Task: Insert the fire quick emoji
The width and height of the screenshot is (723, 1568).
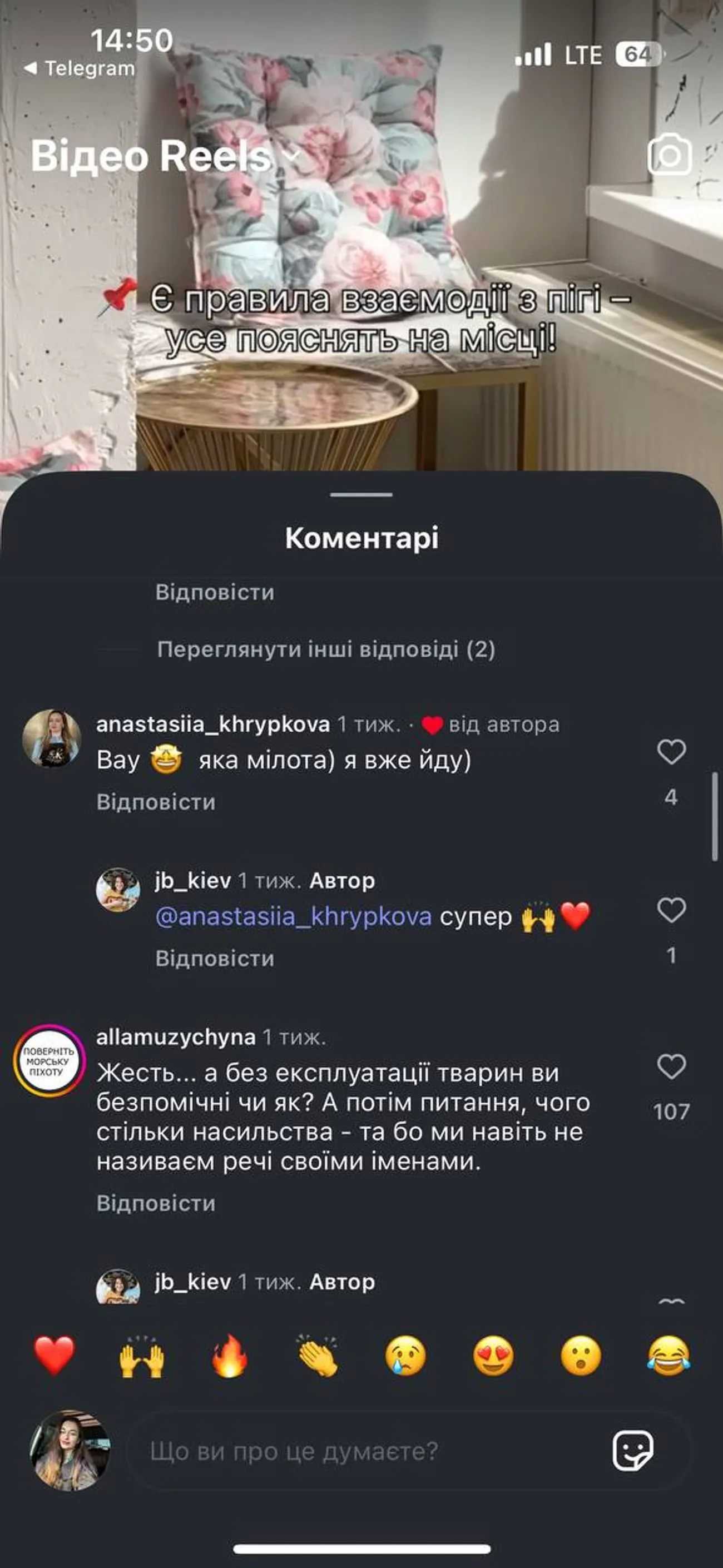Action: click(x=230, y=1356)
